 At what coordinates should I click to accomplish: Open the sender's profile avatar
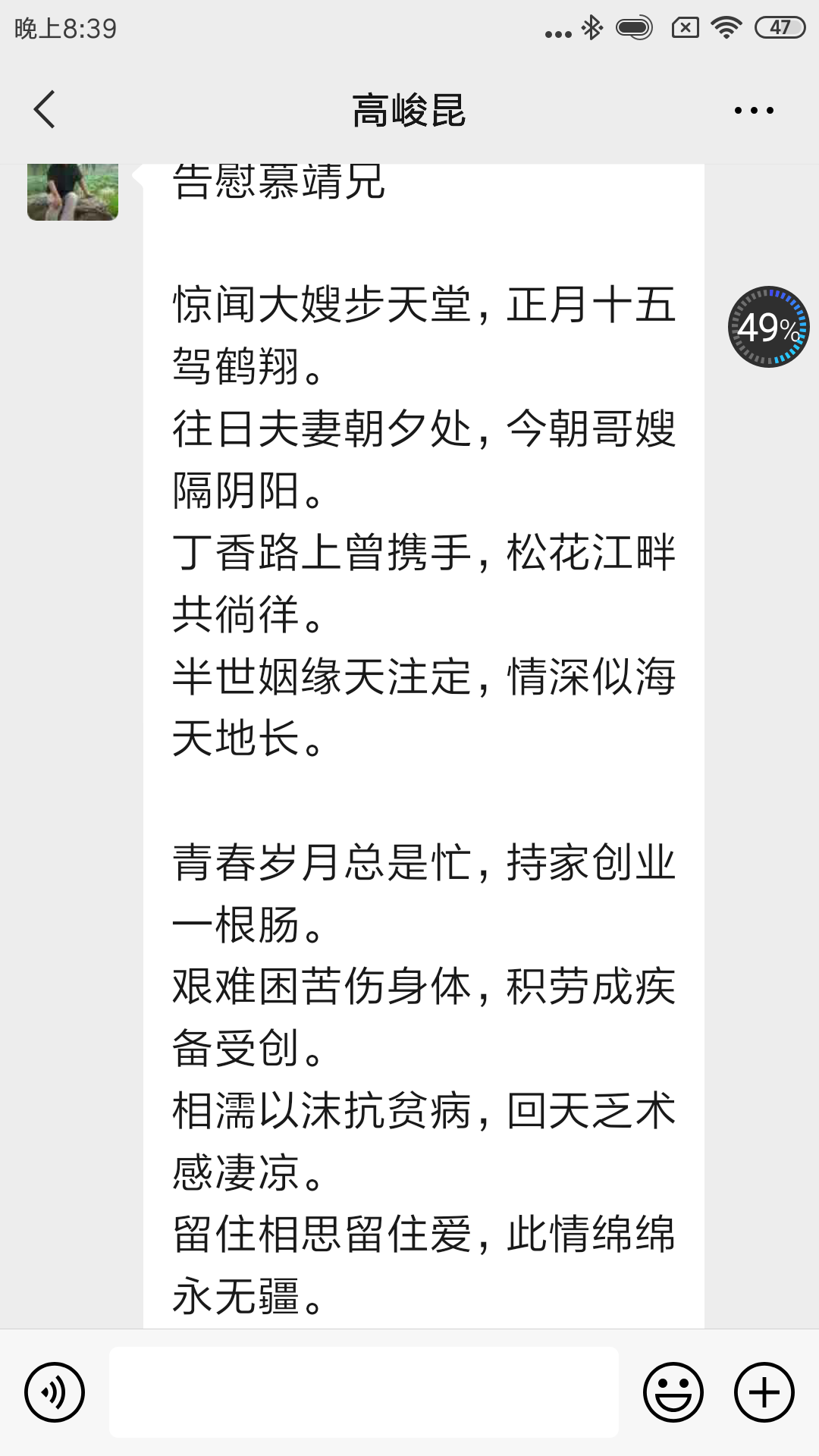73,193
